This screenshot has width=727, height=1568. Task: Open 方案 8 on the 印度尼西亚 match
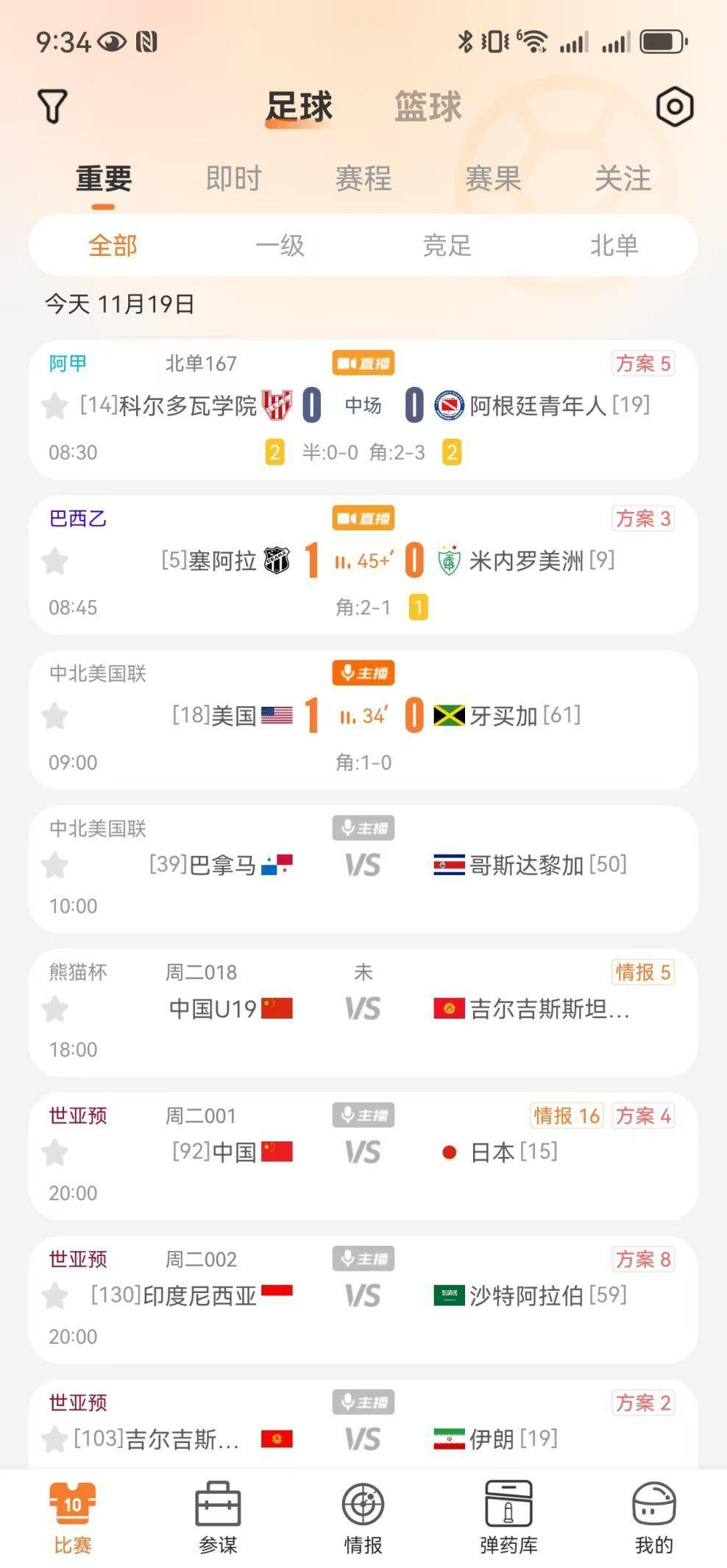point(643,1259)
